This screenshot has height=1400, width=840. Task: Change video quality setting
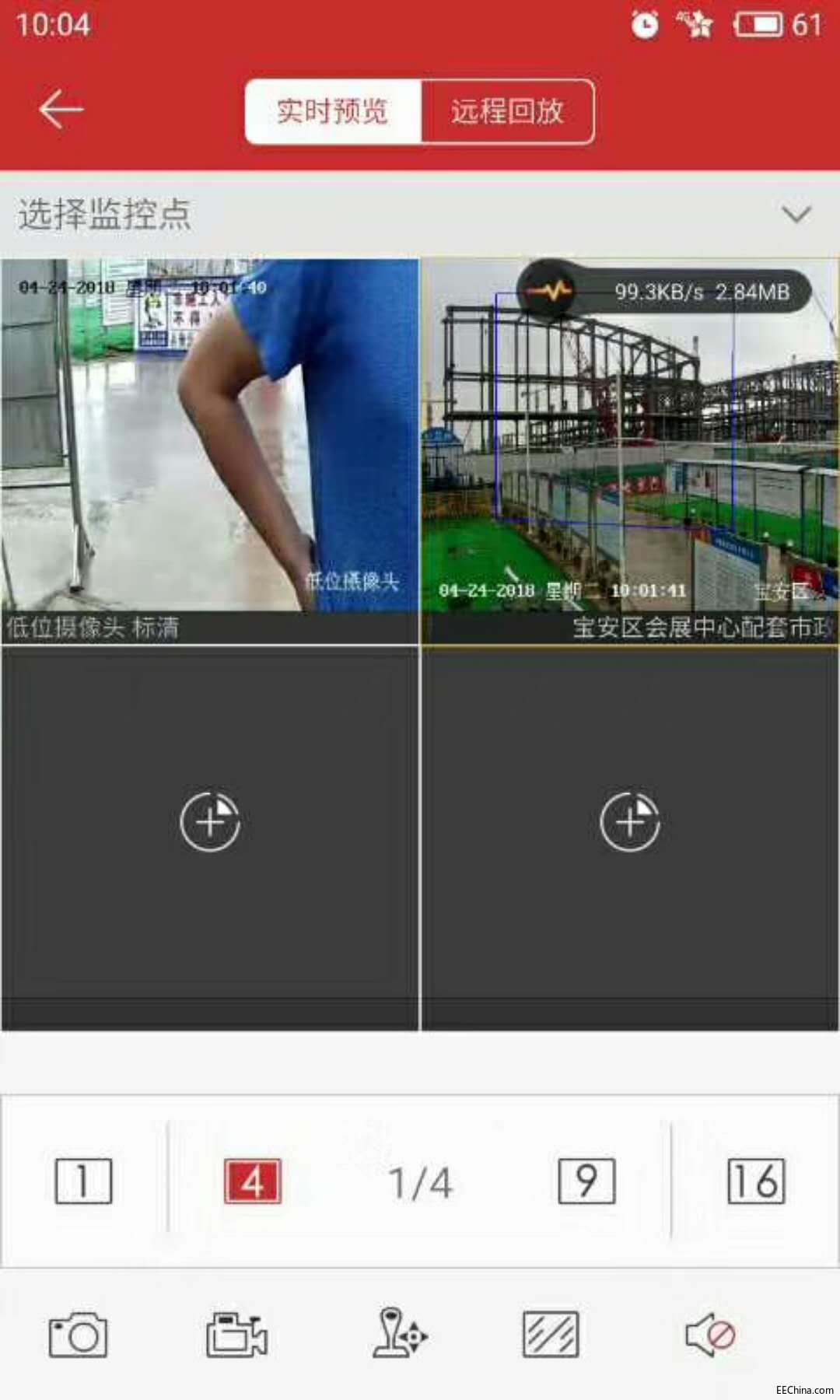(x=551, y=1335)
